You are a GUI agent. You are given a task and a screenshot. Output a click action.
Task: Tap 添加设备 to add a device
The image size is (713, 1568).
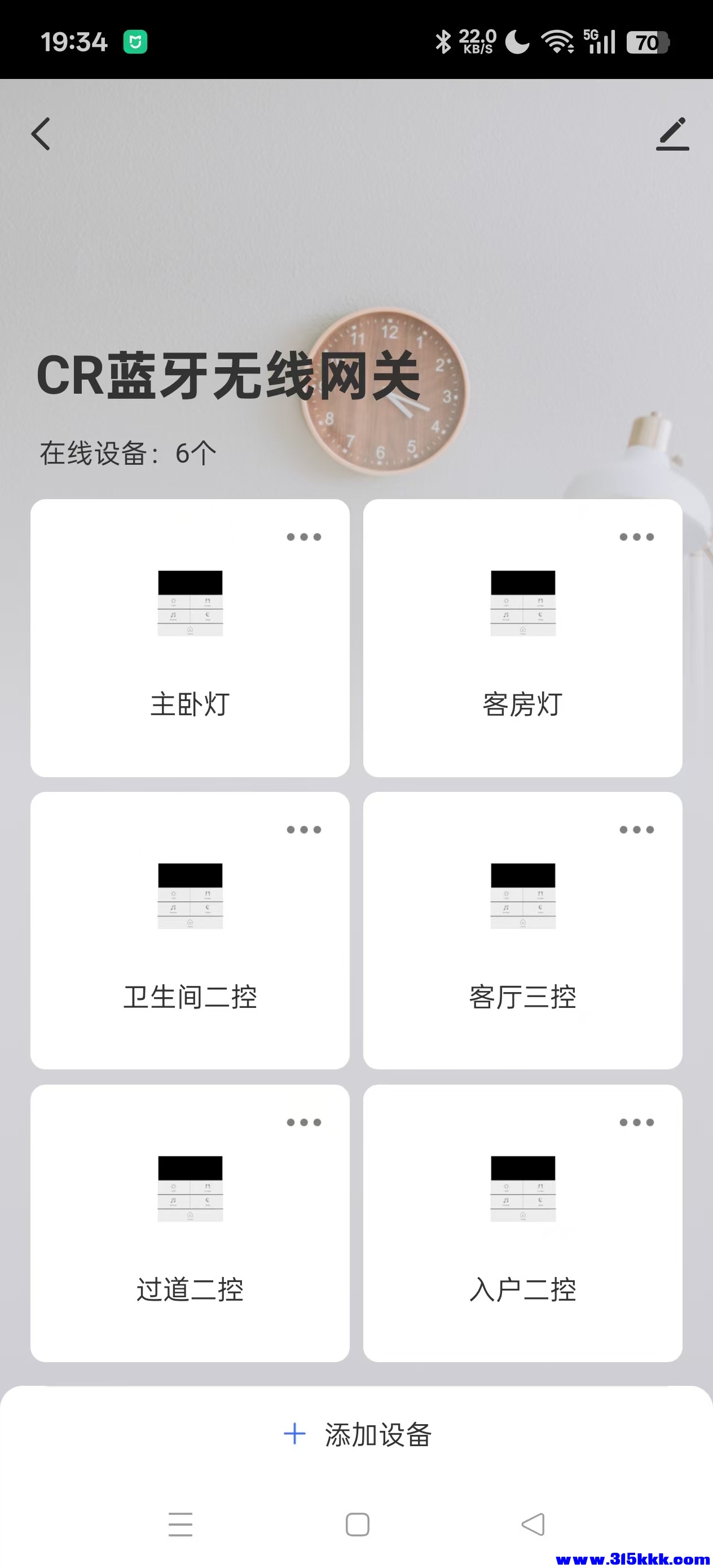(358, 1435)
